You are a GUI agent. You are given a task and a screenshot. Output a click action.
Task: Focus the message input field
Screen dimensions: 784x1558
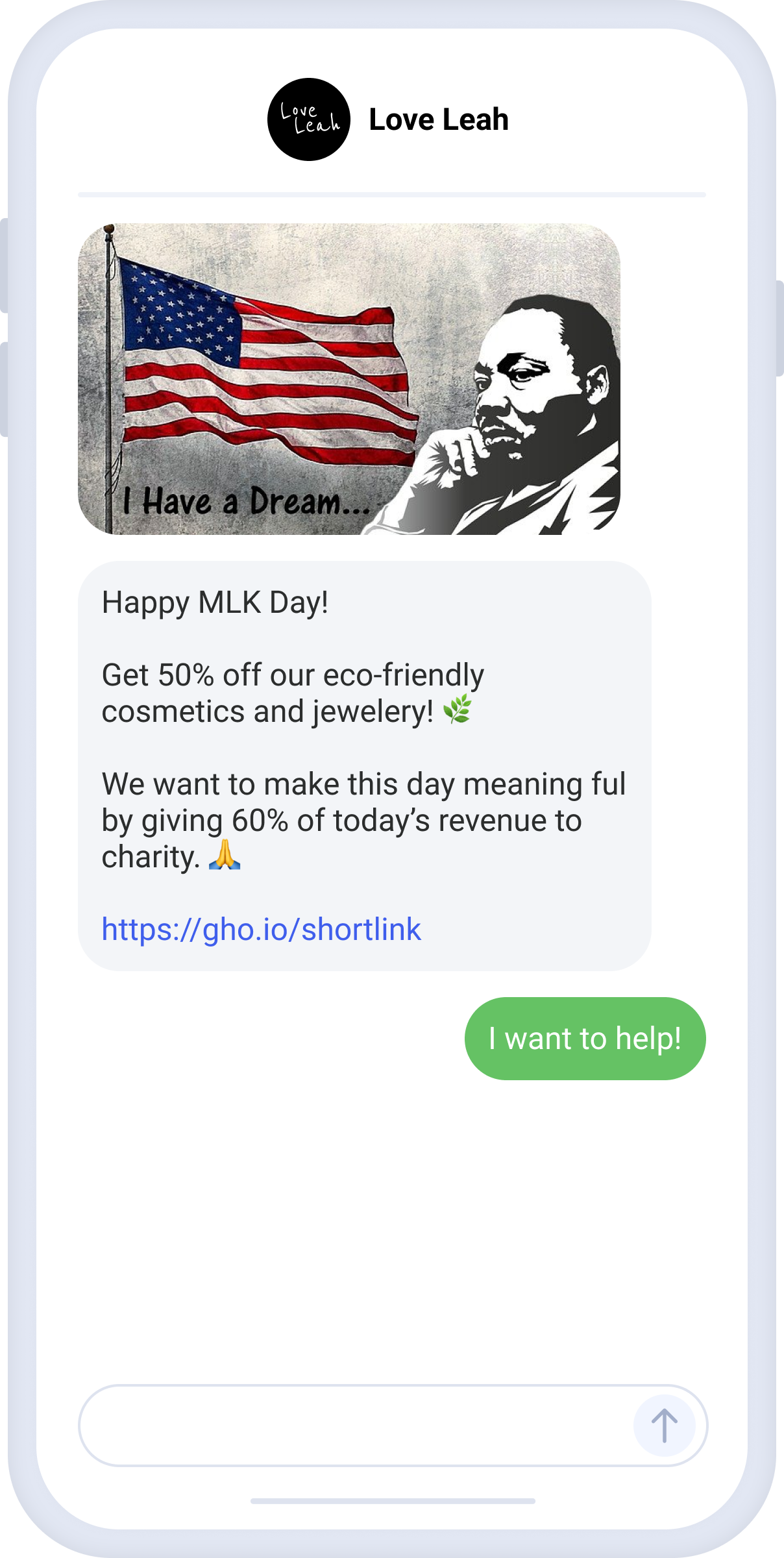click(350, 1426)
